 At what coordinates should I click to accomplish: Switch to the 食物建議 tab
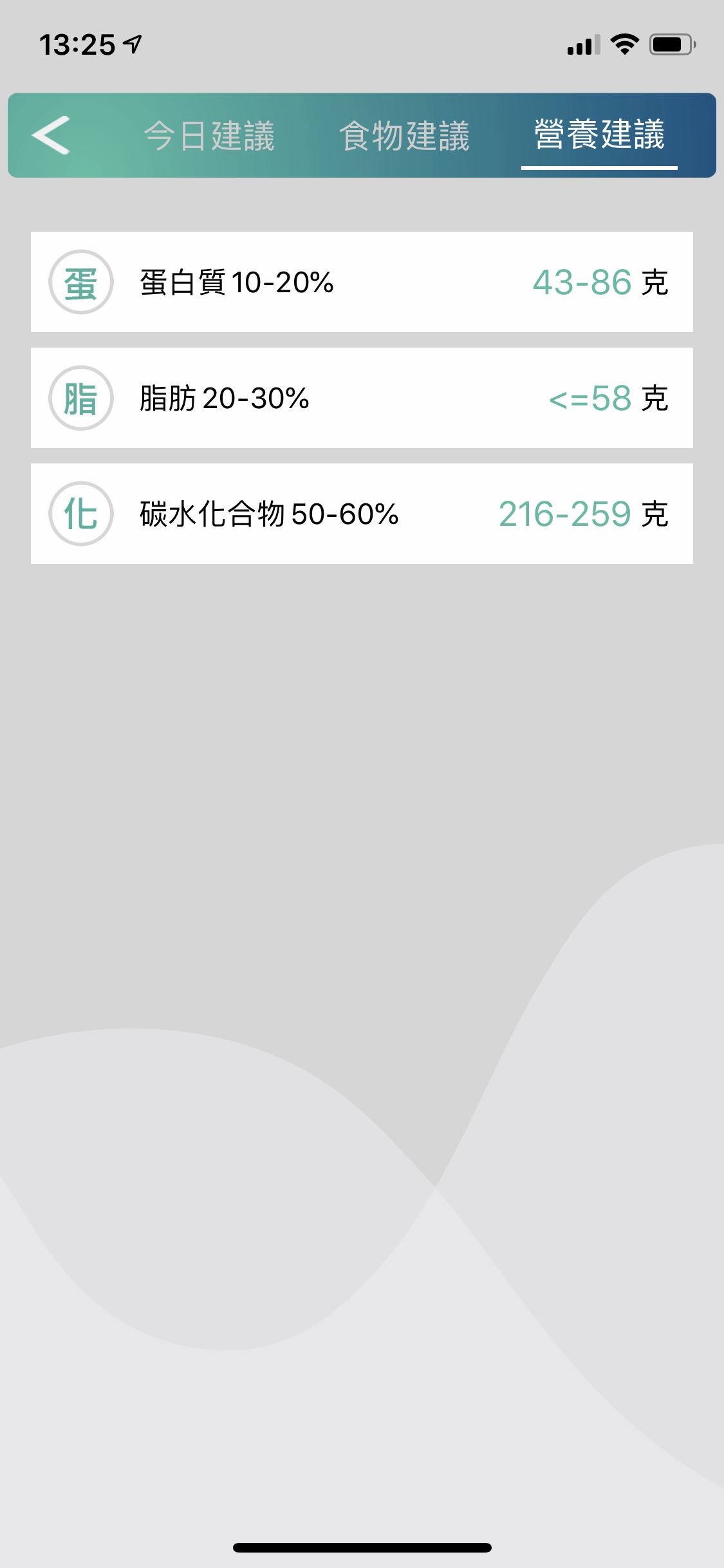(404, 136)
